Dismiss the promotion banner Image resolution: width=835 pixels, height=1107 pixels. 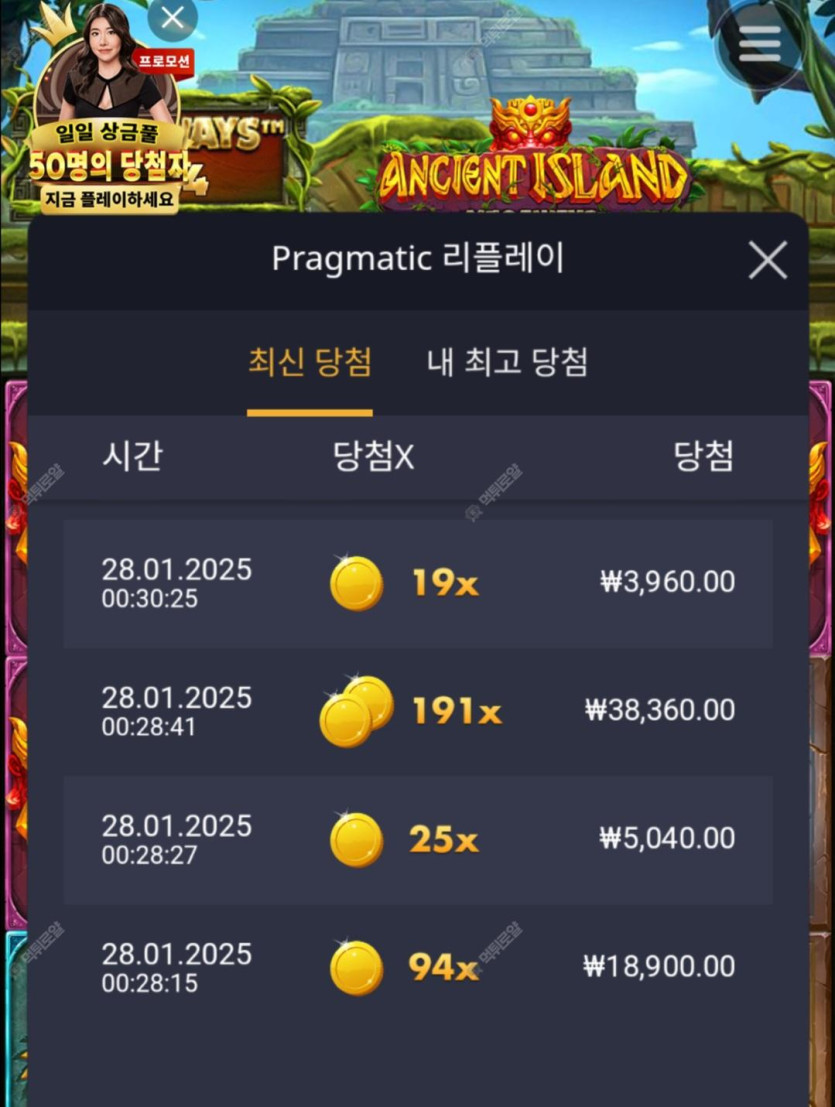tap(173, 18)
